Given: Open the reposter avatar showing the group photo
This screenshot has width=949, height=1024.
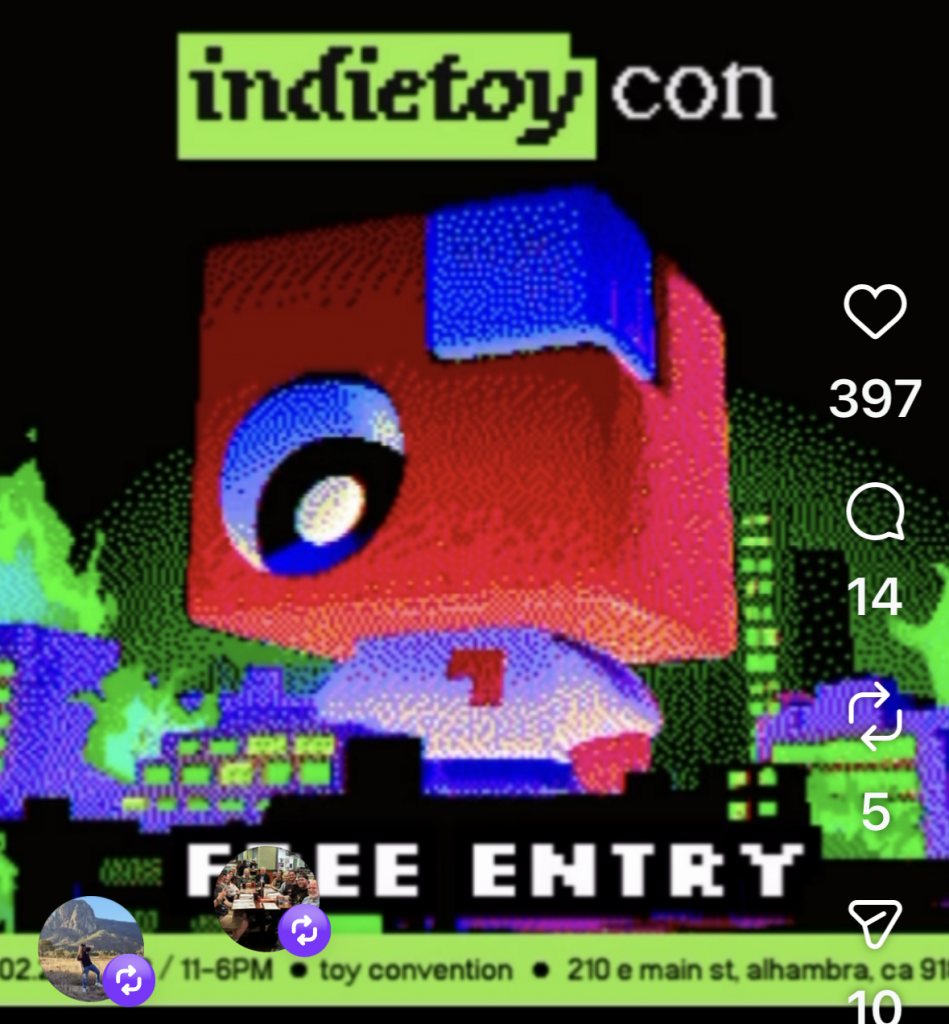Looking at the screenshot, I should 264,895.
